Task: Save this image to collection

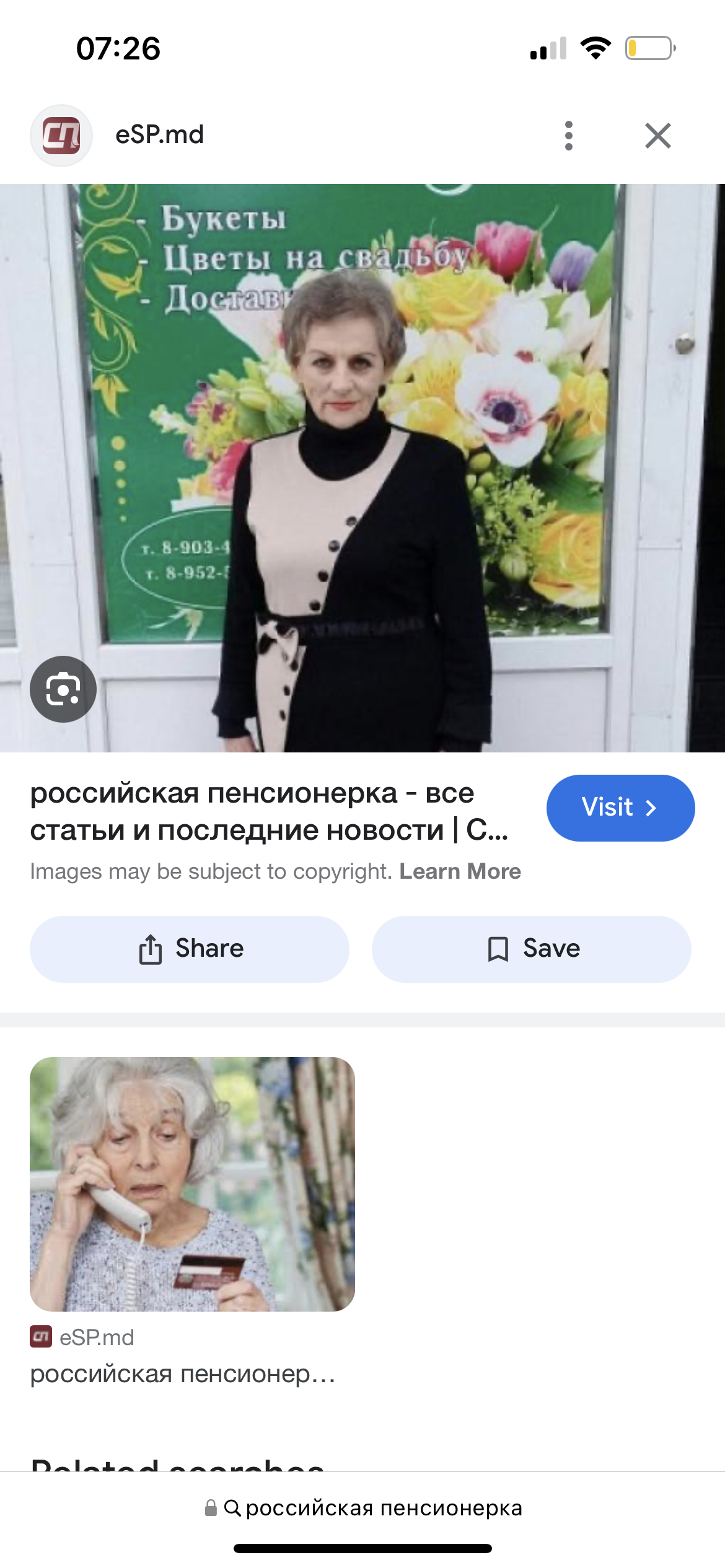Action: pos(531,949)
